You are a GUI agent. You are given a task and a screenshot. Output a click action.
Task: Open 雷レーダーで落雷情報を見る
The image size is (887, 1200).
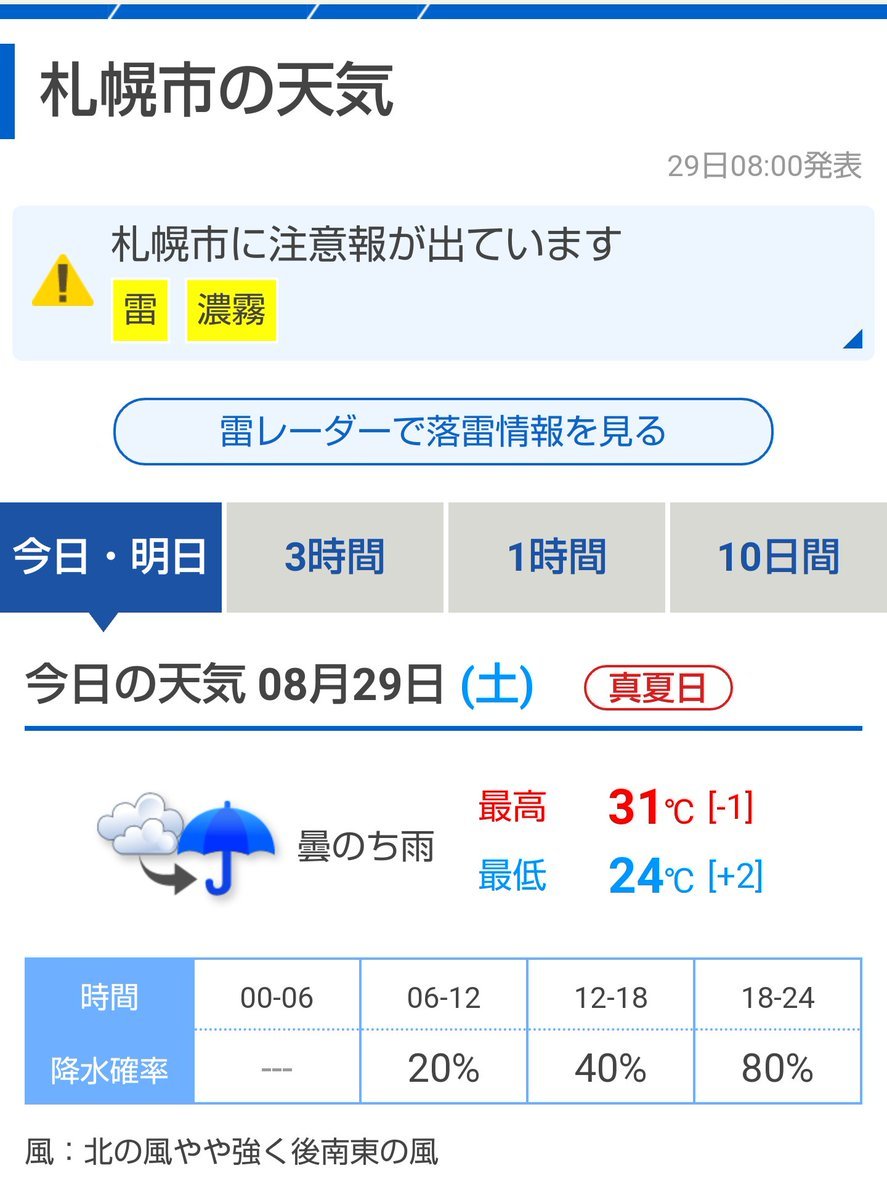(x=443, y=432)
